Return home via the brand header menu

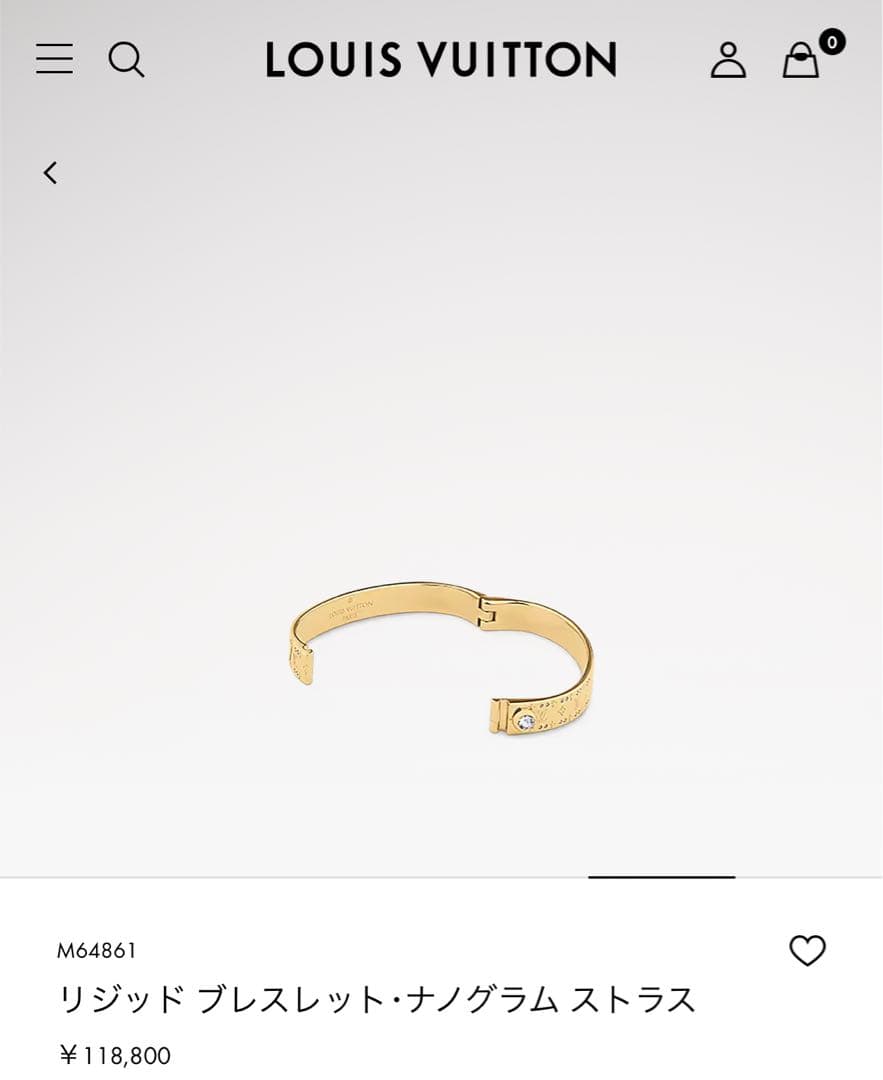pos(441,60)
